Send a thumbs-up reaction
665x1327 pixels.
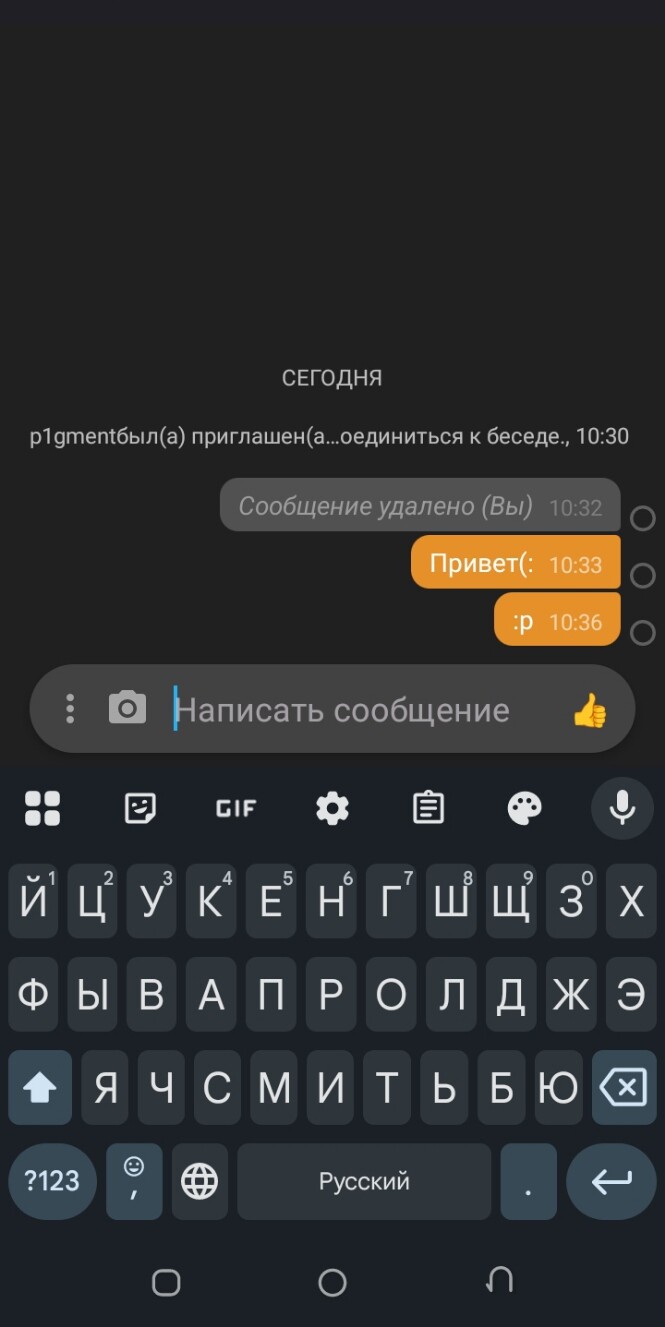click(x=590, y=710)
